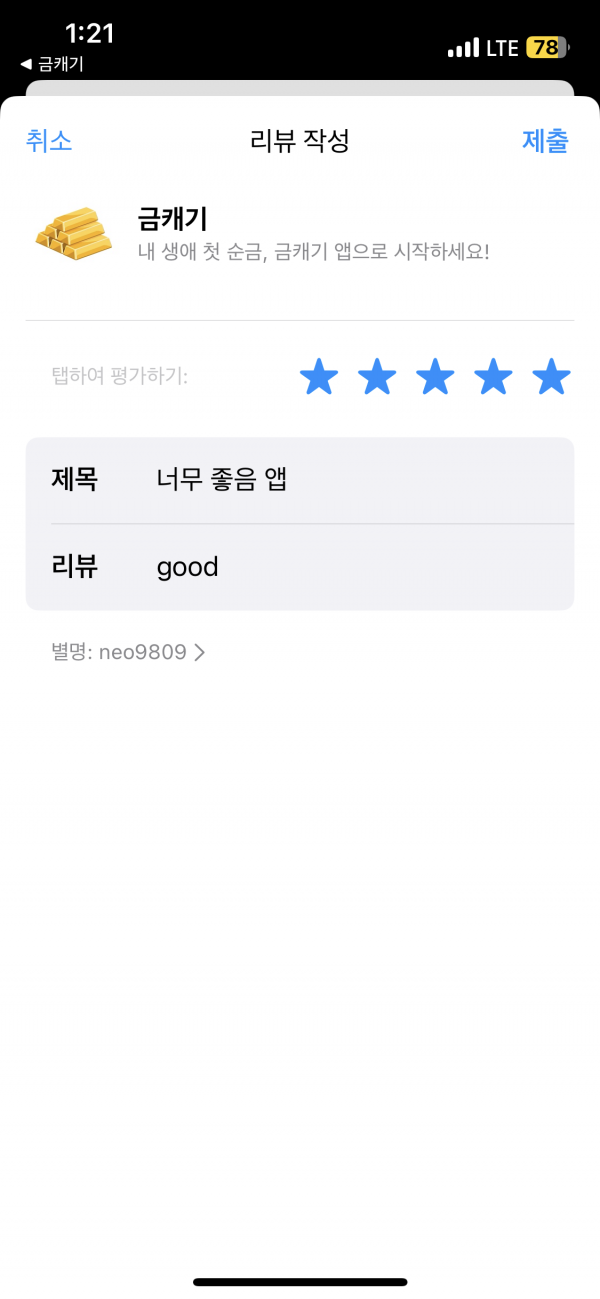
Task: Edit the 리뷰 text field
Action: point(300,567)
